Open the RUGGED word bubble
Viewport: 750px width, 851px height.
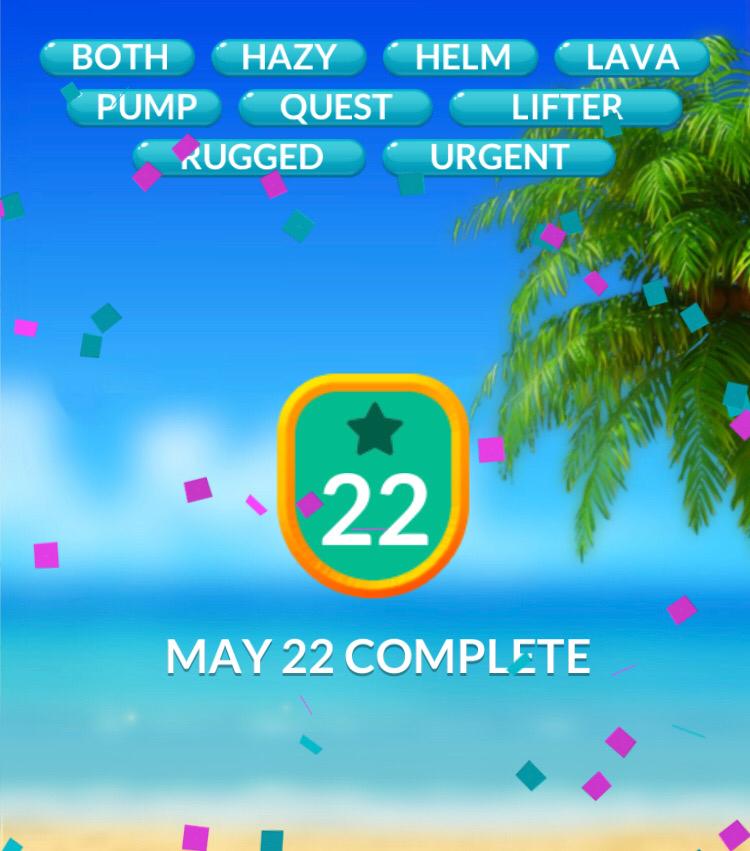click(x=250, y=158)
